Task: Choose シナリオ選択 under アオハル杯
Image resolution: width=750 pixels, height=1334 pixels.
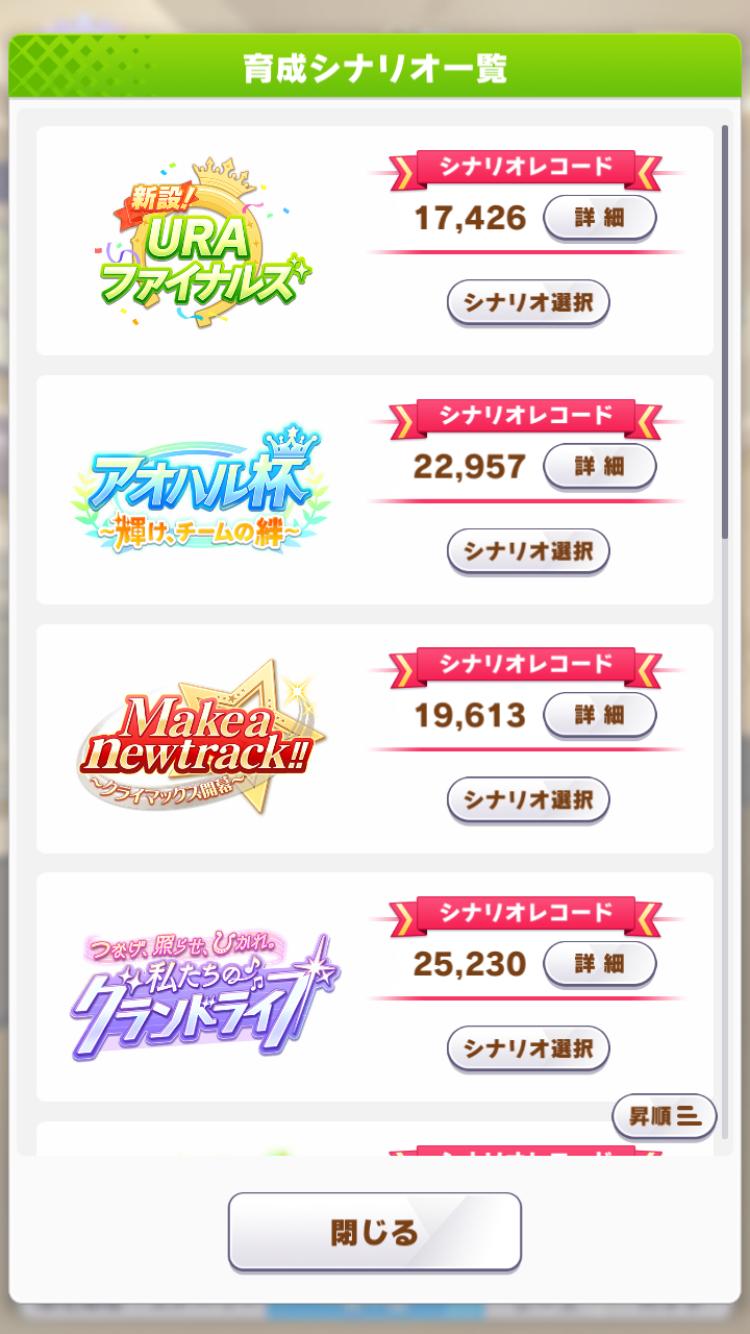Action: [528, 552]
